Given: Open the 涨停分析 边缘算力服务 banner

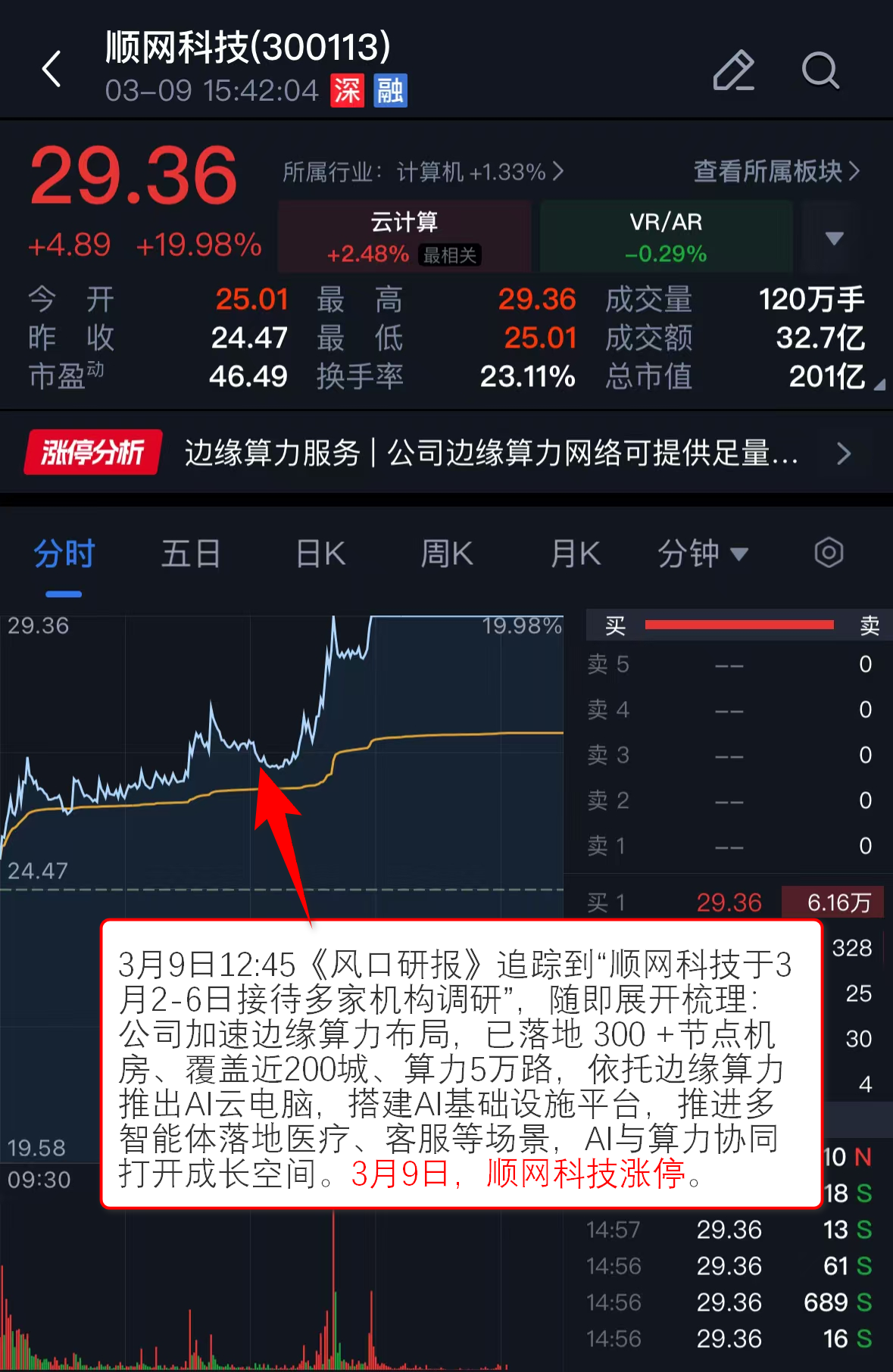Looking at the screenshot, I should (x=447, y=453).
